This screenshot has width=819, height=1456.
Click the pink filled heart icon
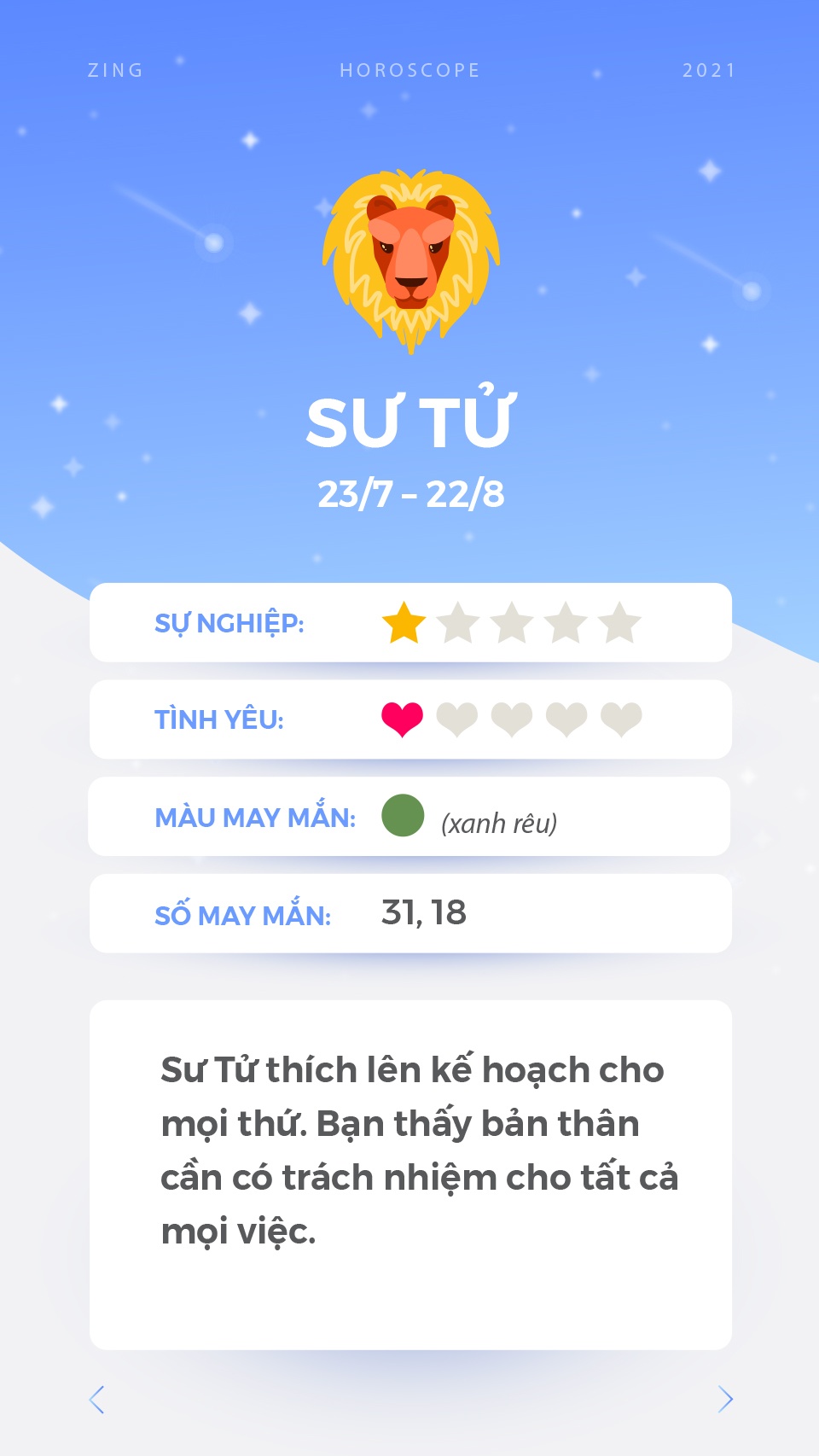401,719
